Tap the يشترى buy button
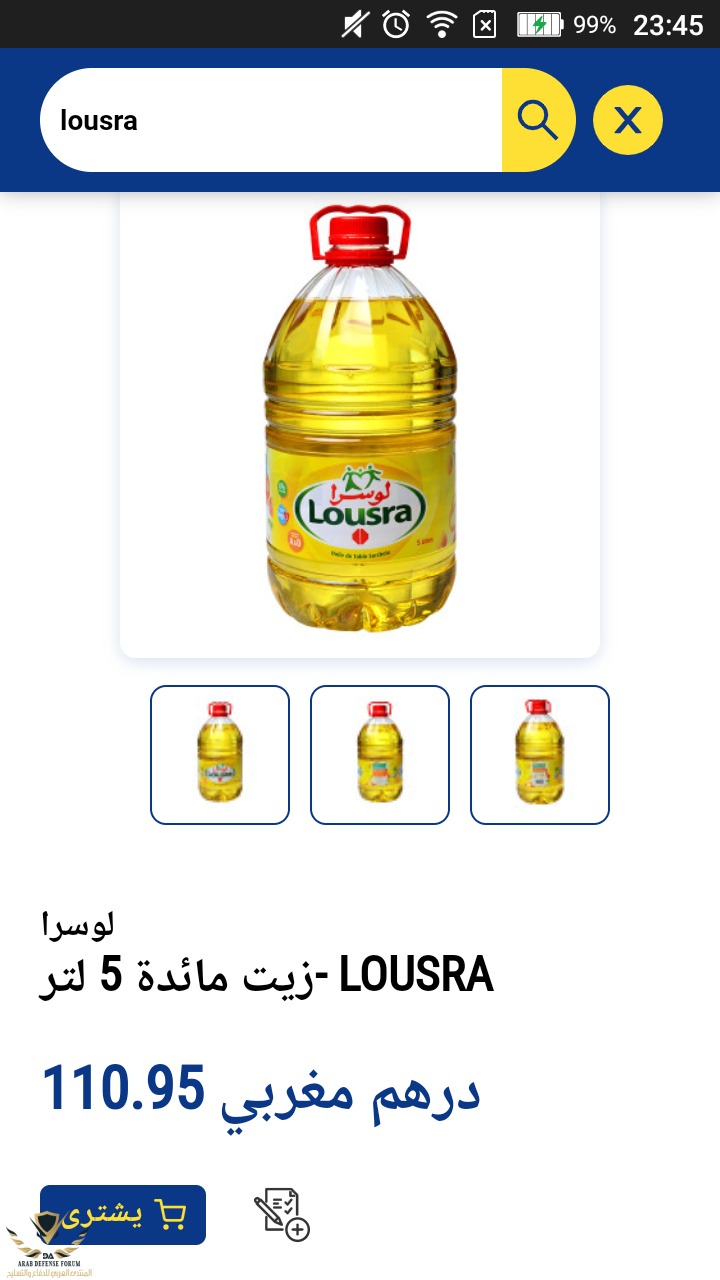Image resolution: width=720 pixels, height=1280 pixels. 123,1214
